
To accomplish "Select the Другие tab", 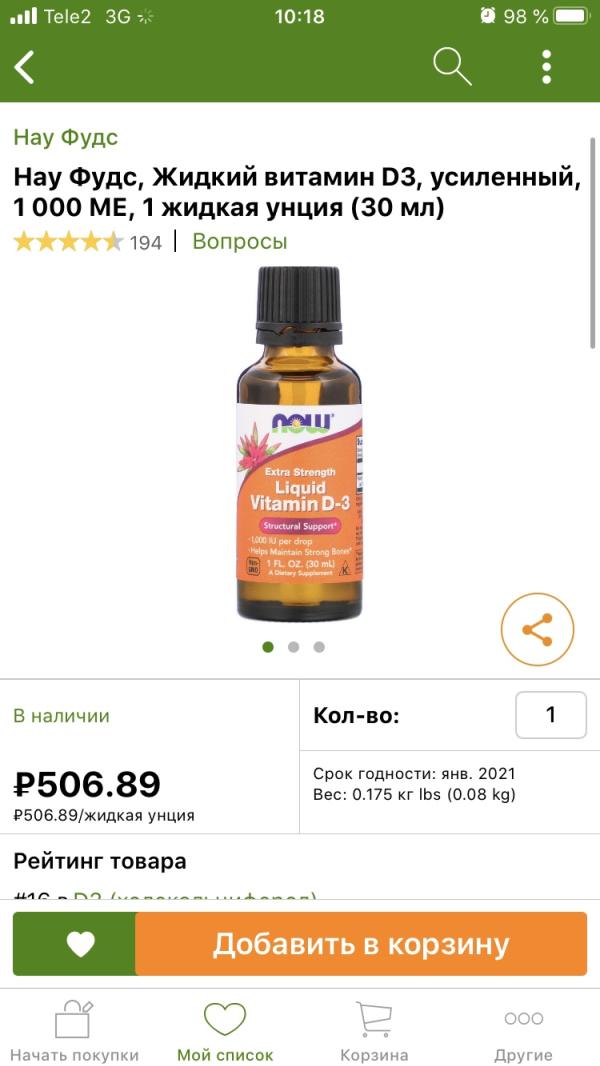I will (x=523, y=1030).
